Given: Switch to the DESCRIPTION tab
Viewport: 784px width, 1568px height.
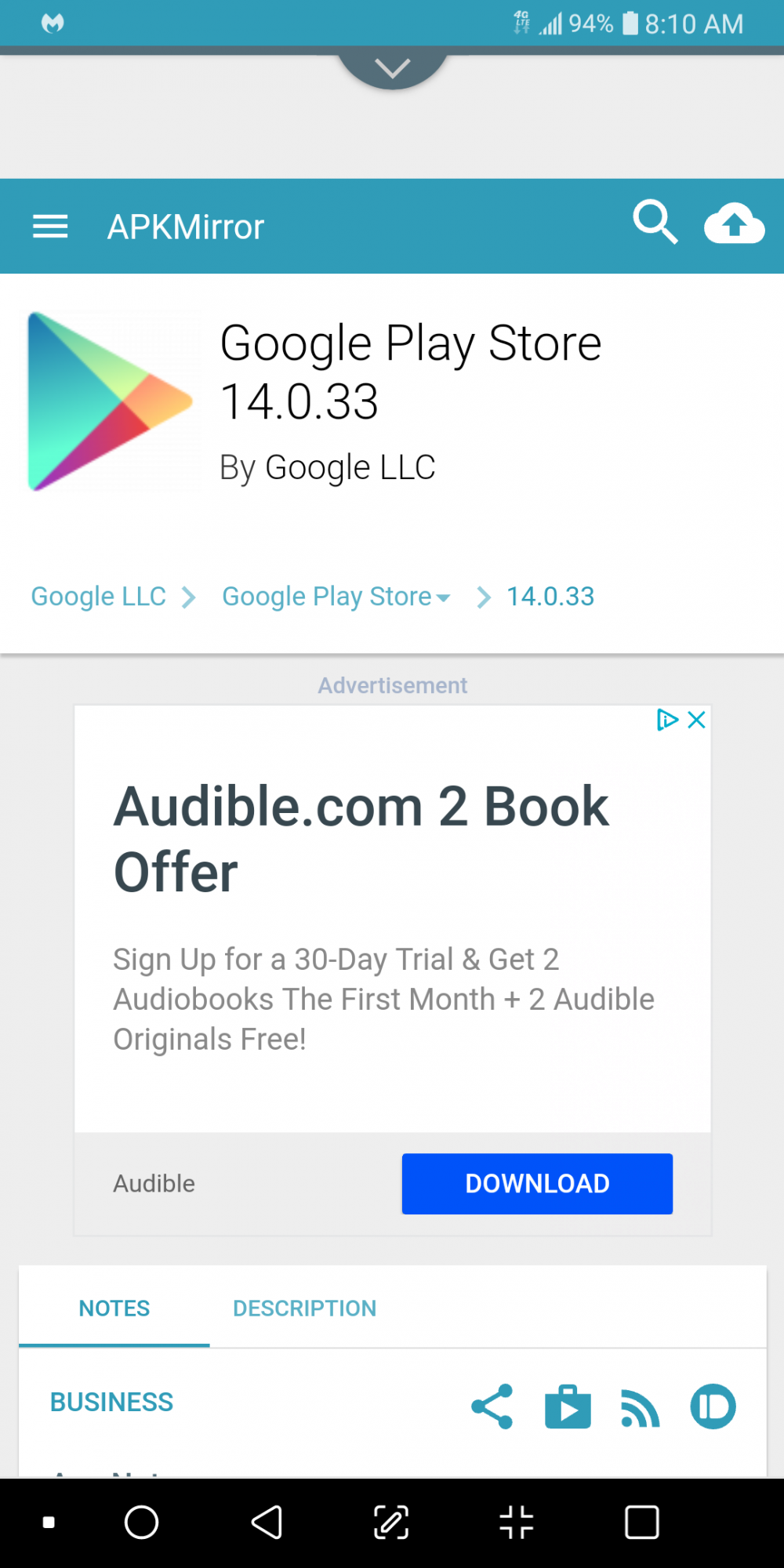Looking at the screenshot, I should pos(304,1308).
